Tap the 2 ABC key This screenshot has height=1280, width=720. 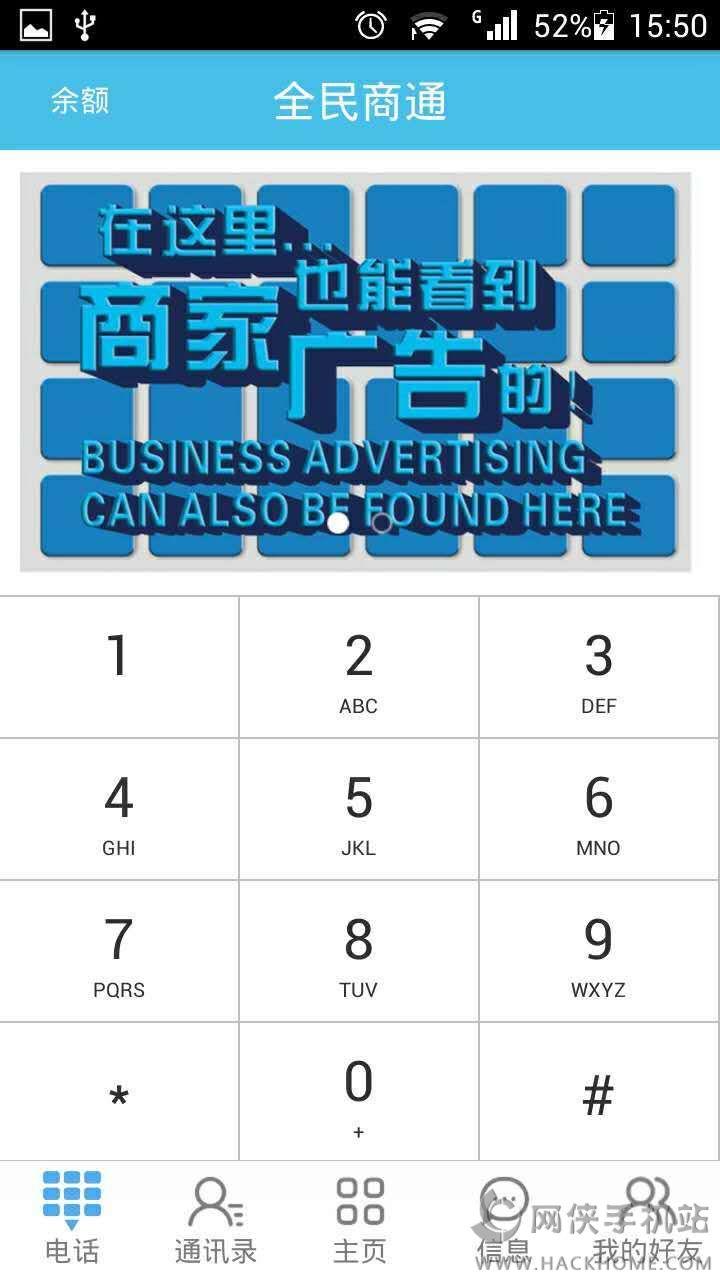point(359,667)
